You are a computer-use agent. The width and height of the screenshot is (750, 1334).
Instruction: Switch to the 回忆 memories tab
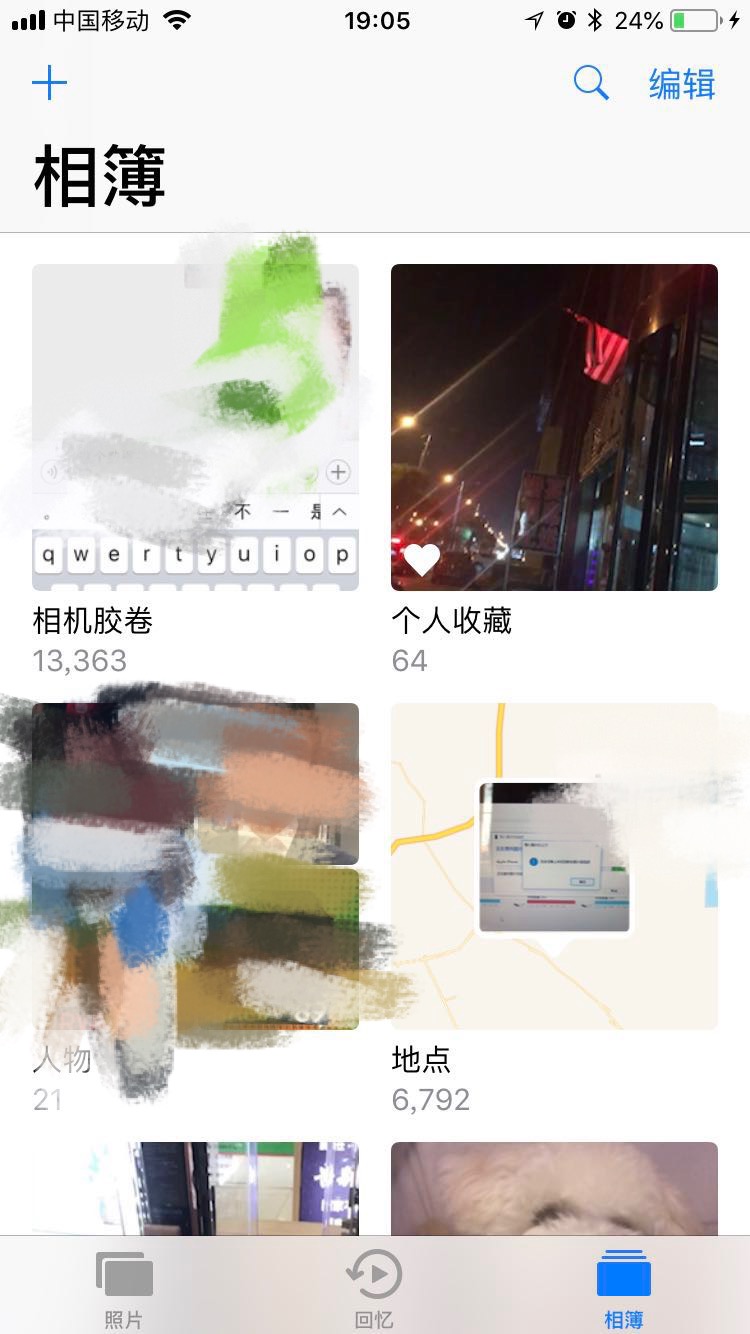tap(374, 1288)
